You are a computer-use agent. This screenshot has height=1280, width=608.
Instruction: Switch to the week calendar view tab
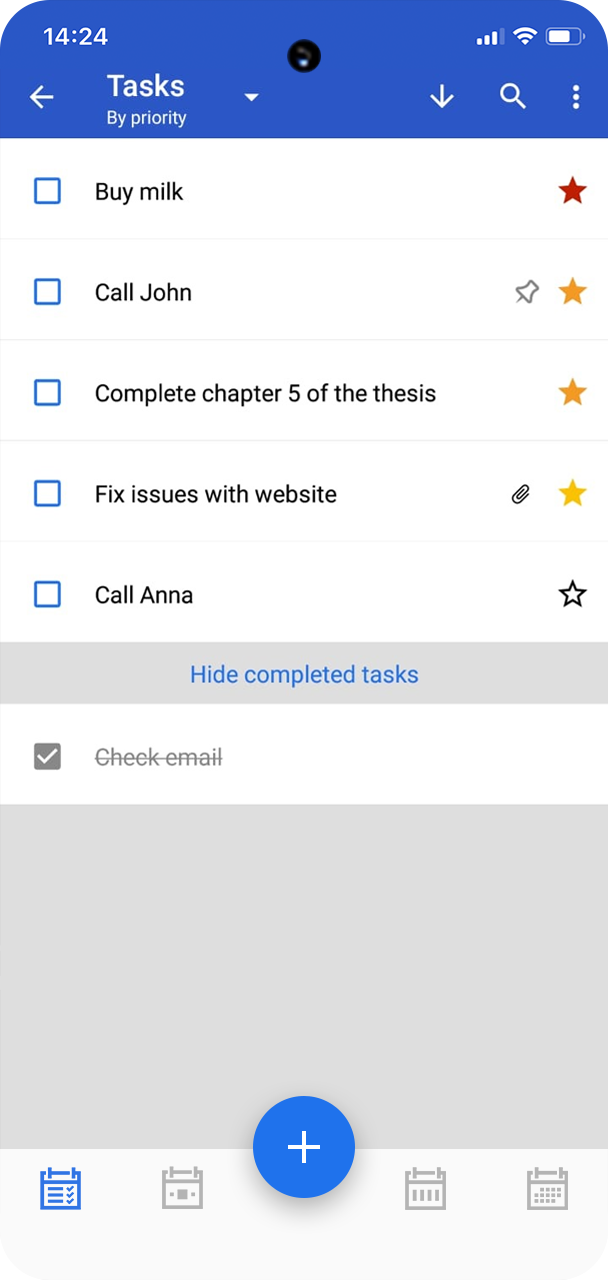[425, 1189]
